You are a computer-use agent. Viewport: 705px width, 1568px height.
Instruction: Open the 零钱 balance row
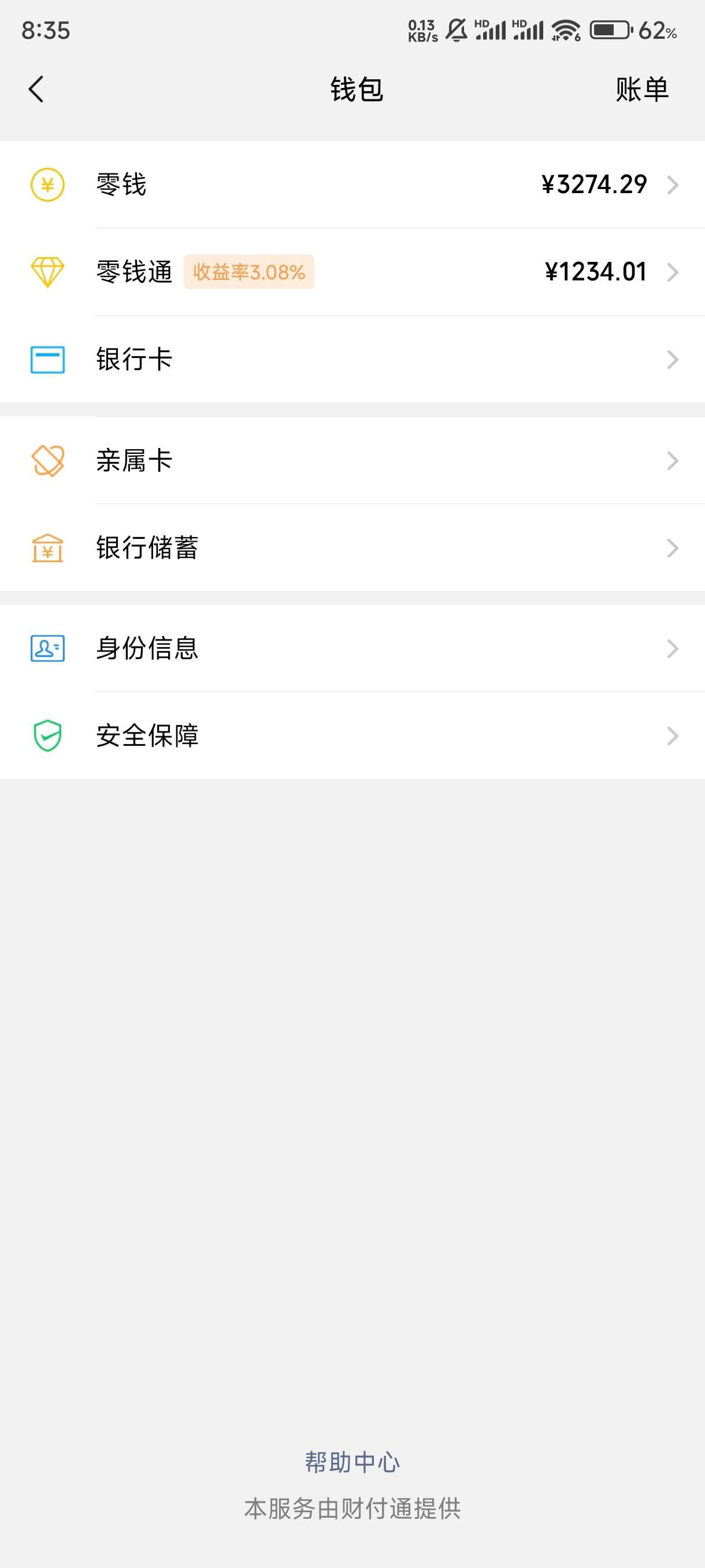[352, 184]
